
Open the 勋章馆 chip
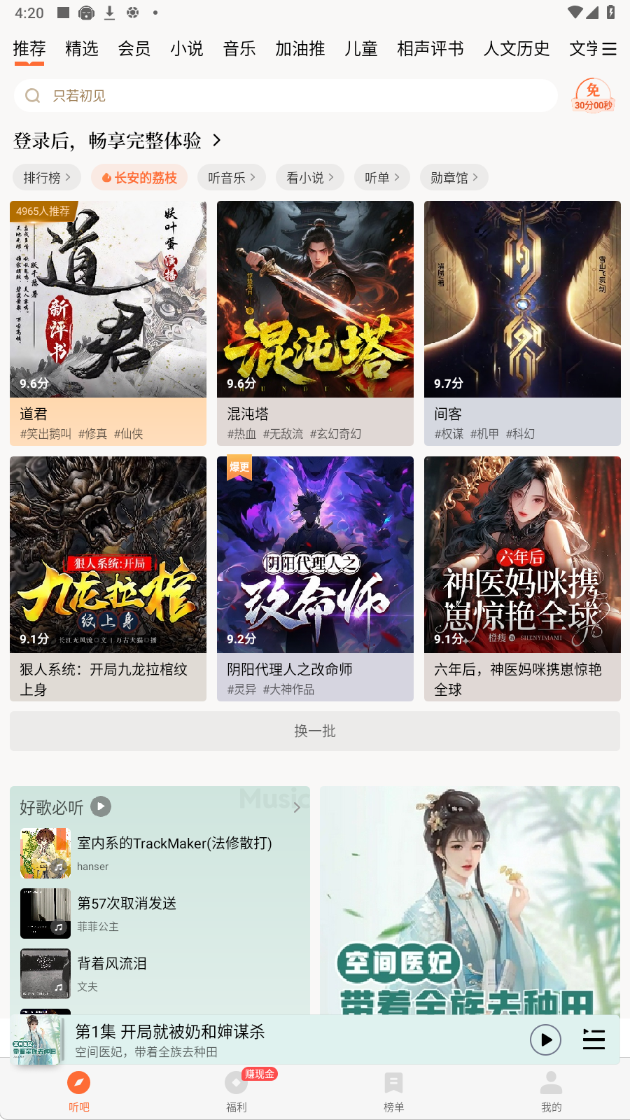(x=453, y=177)
